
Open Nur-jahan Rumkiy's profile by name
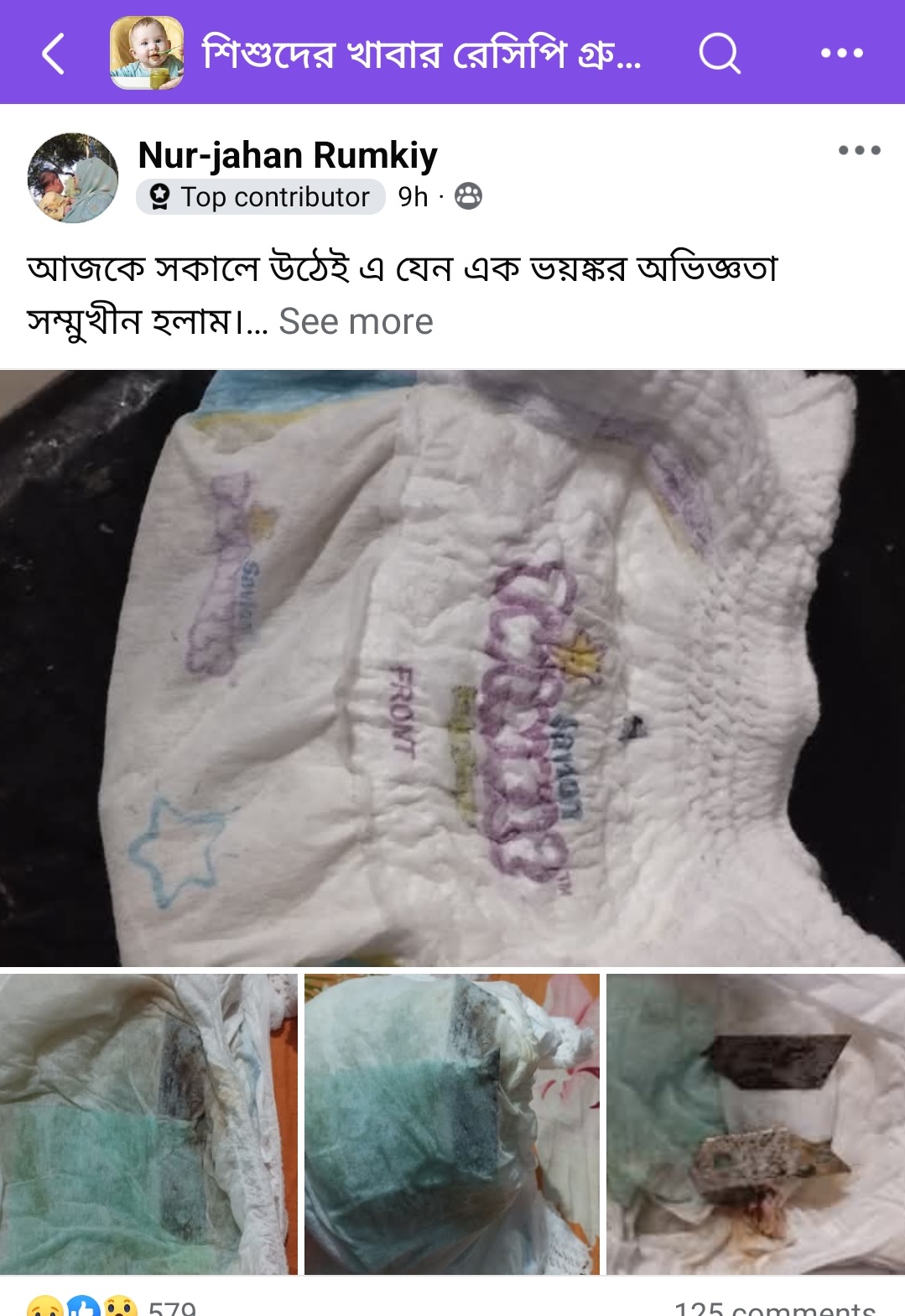coord(287,155)
